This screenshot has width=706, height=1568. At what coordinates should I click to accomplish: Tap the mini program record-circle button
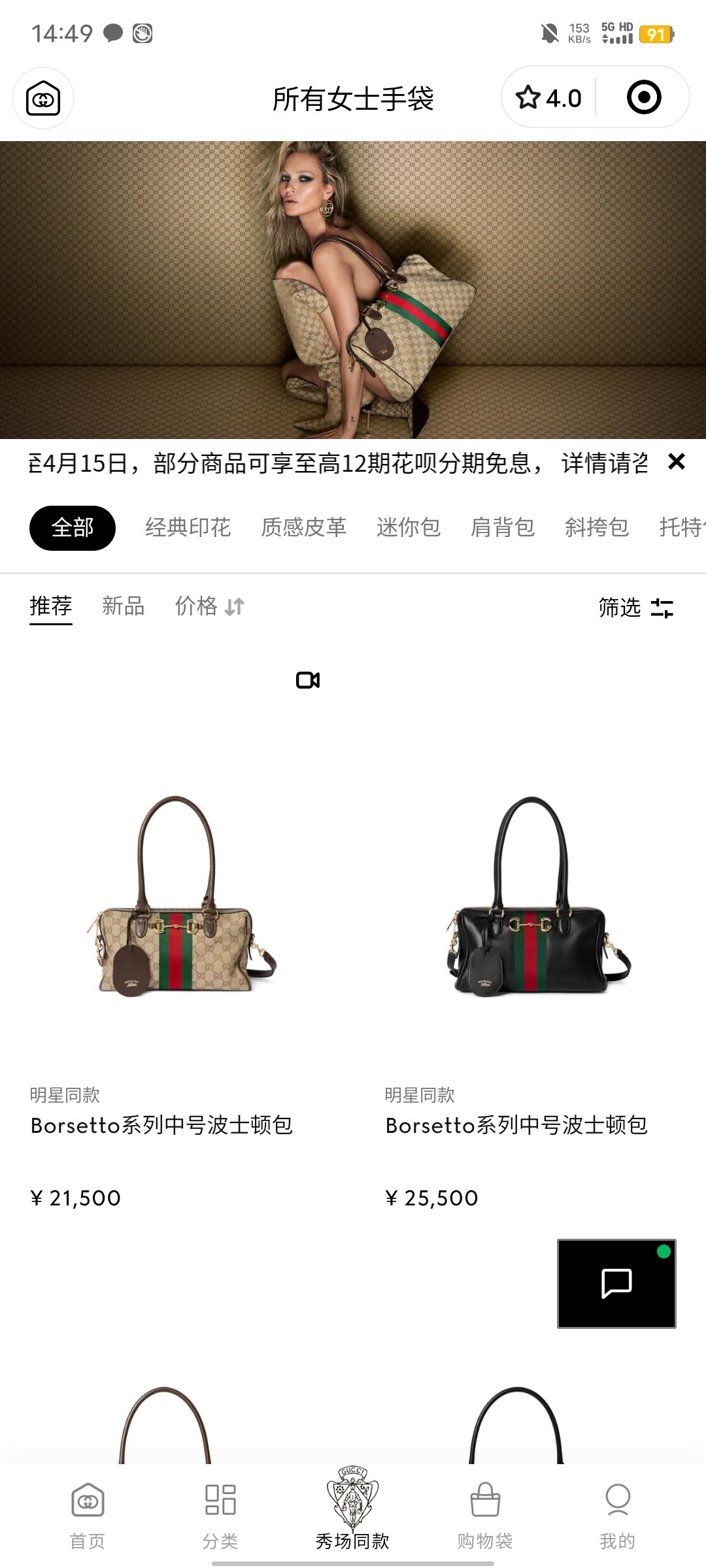coord(644,98)
